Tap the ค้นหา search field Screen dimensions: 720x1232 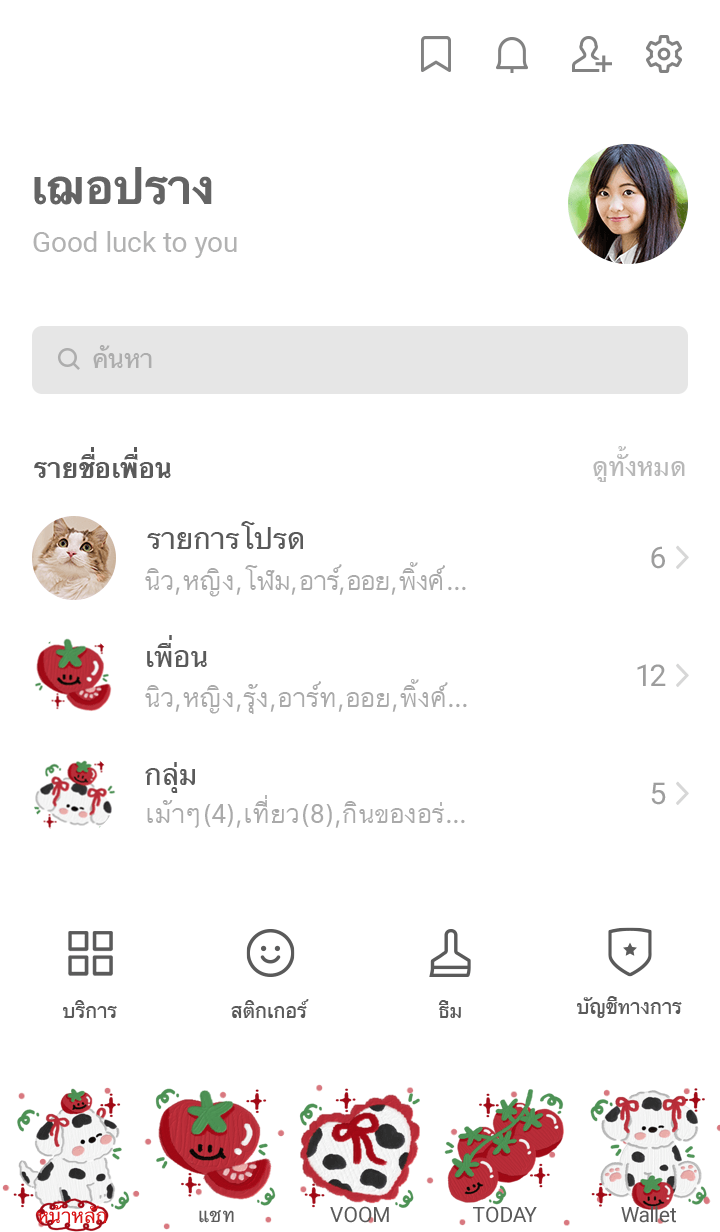(360, 360)
